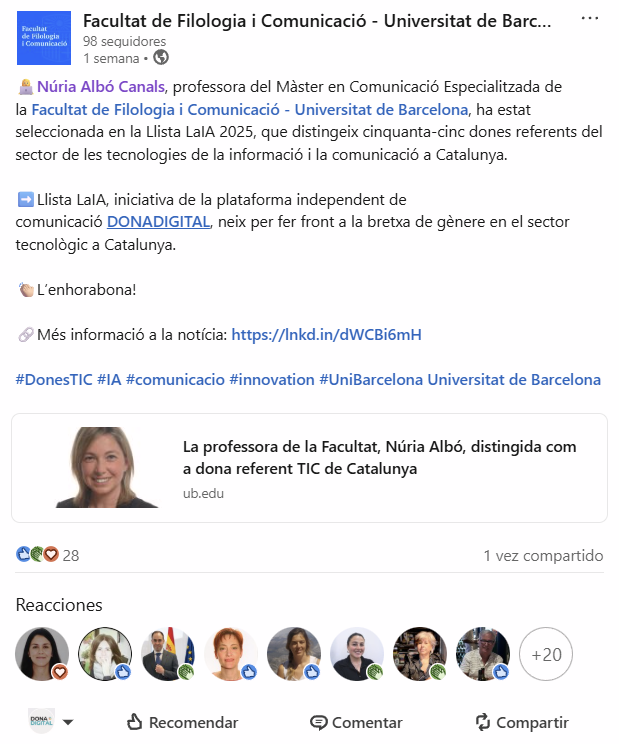619x744 pixels.
Task: See who shared: 1 vez compartido
Action: (543, 555)
